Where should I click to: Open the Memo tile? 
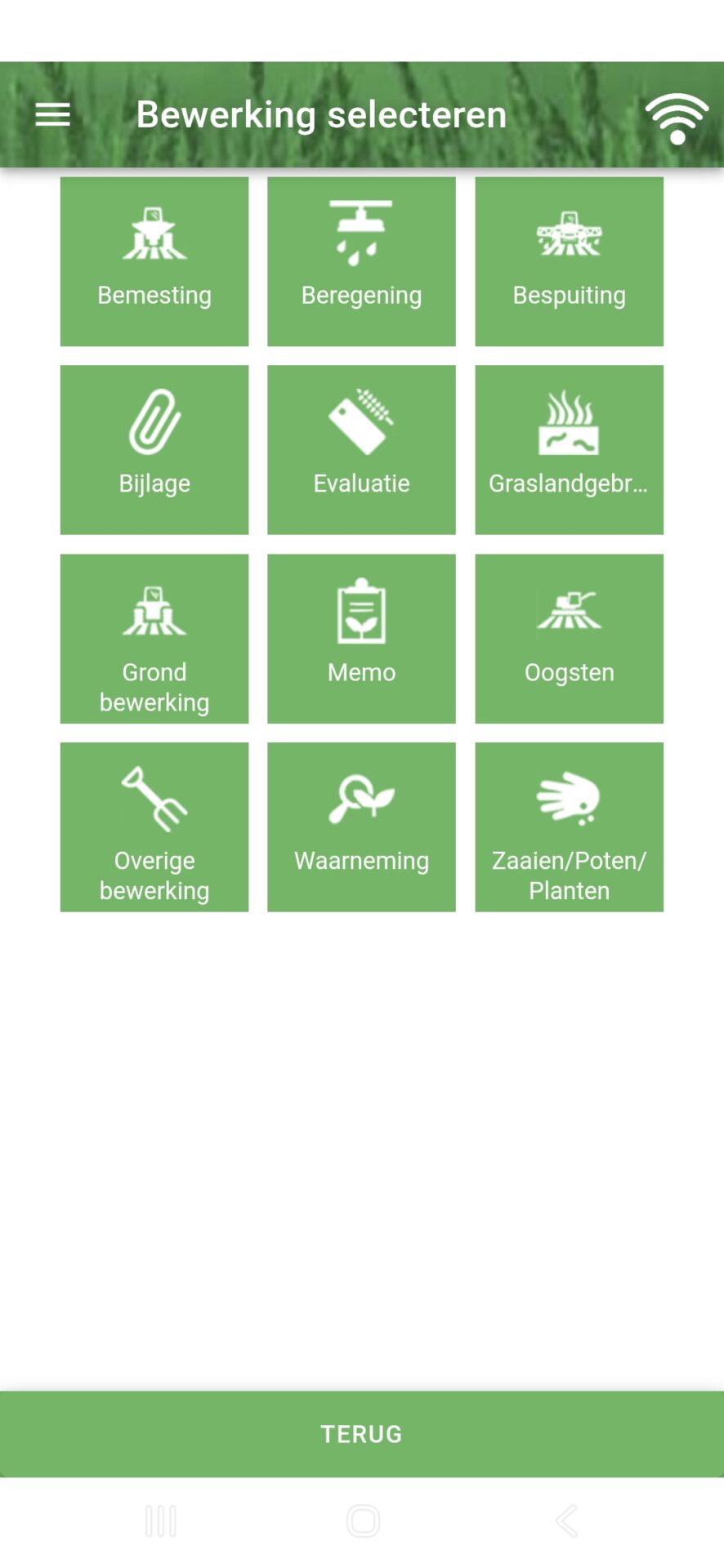361,639
